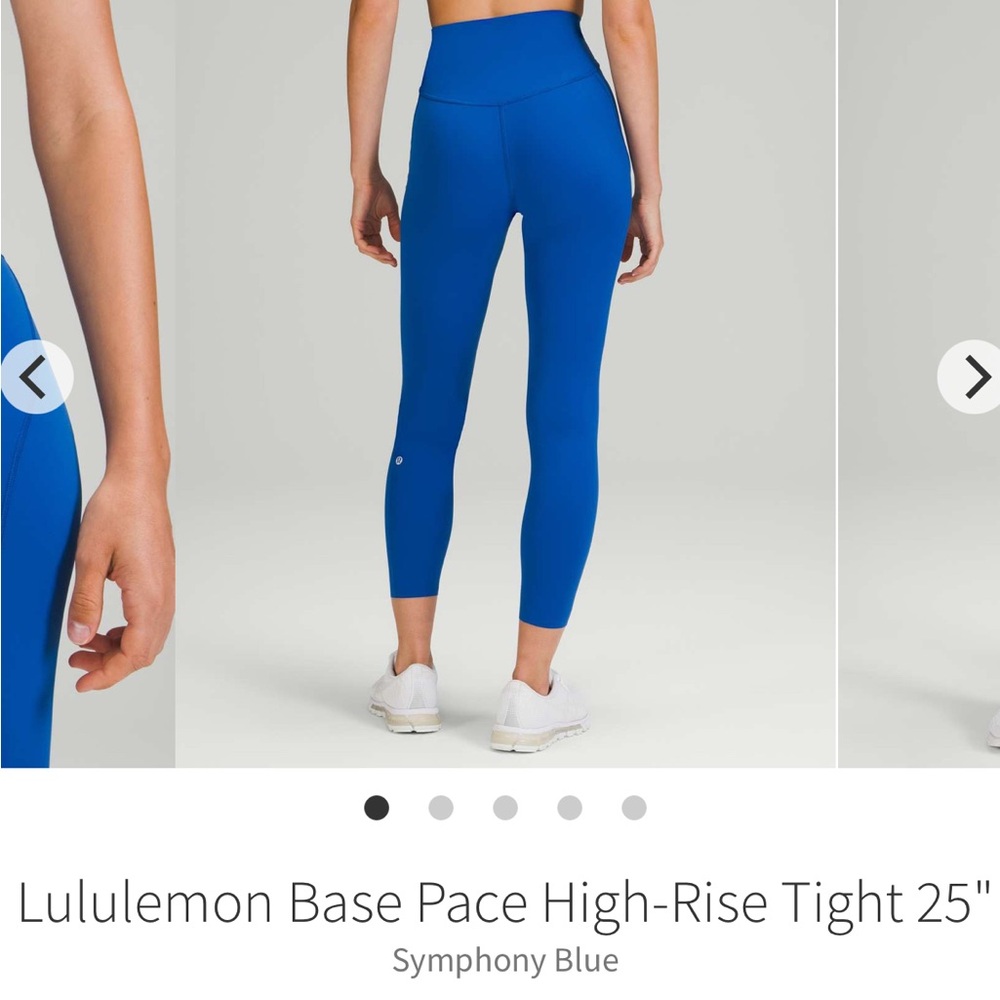Screen dimensions: 1000x1000
Task: Go to the next product image
Action: [971, 377]
